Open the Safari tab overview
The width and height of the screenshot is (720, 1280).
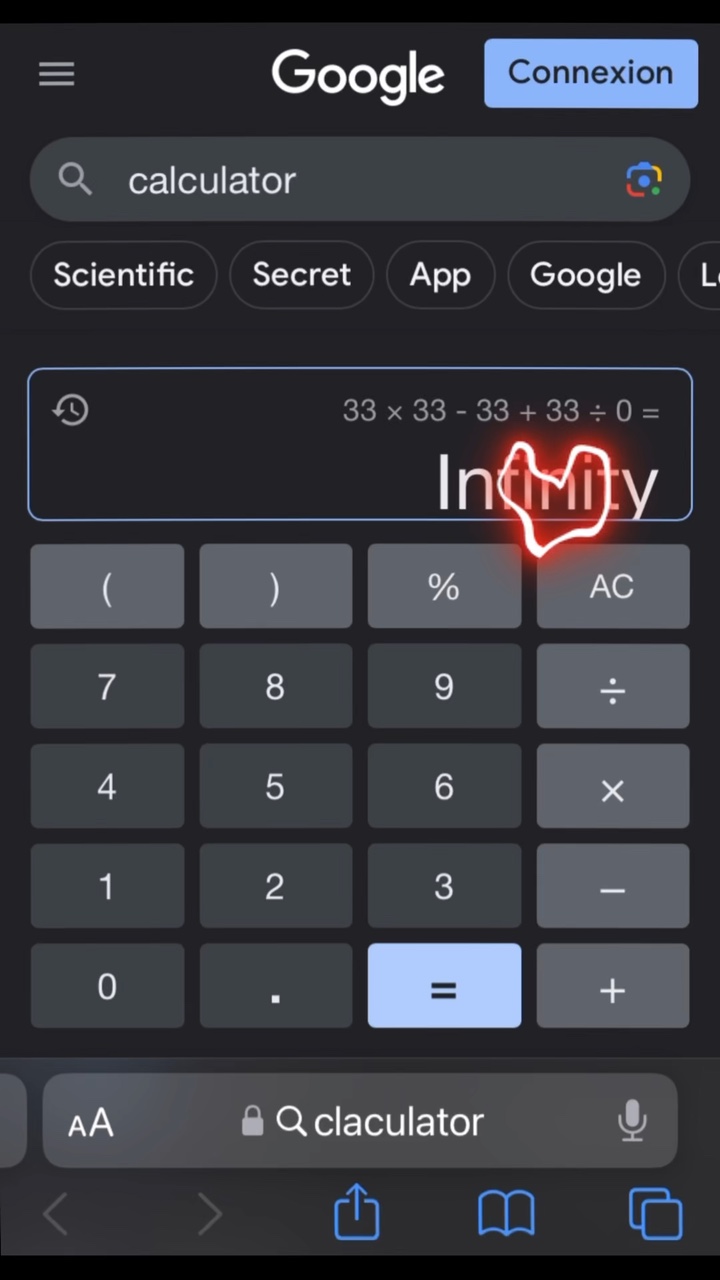[655, 1212]
